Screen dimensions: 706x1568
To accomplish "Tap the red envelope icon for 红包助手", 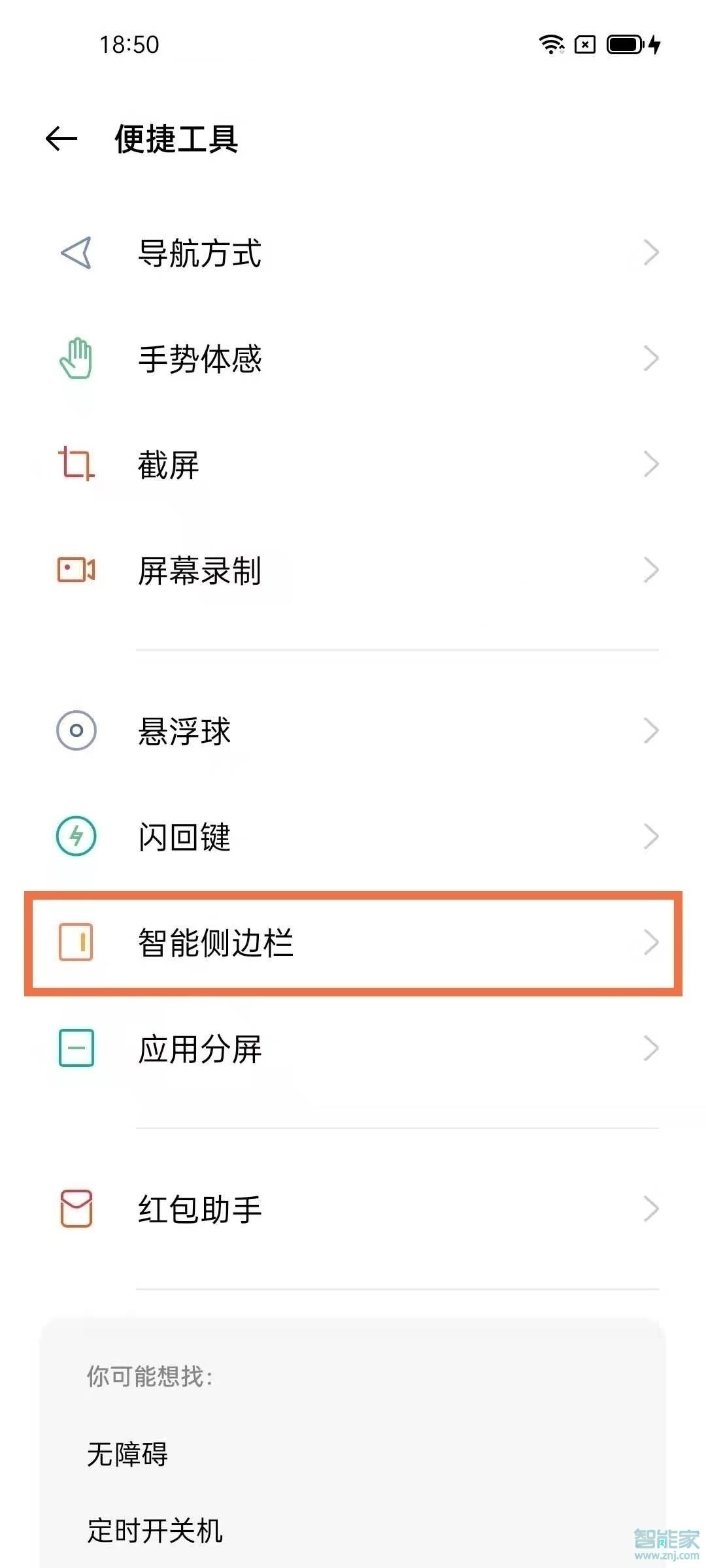I will pos(75,1209).
